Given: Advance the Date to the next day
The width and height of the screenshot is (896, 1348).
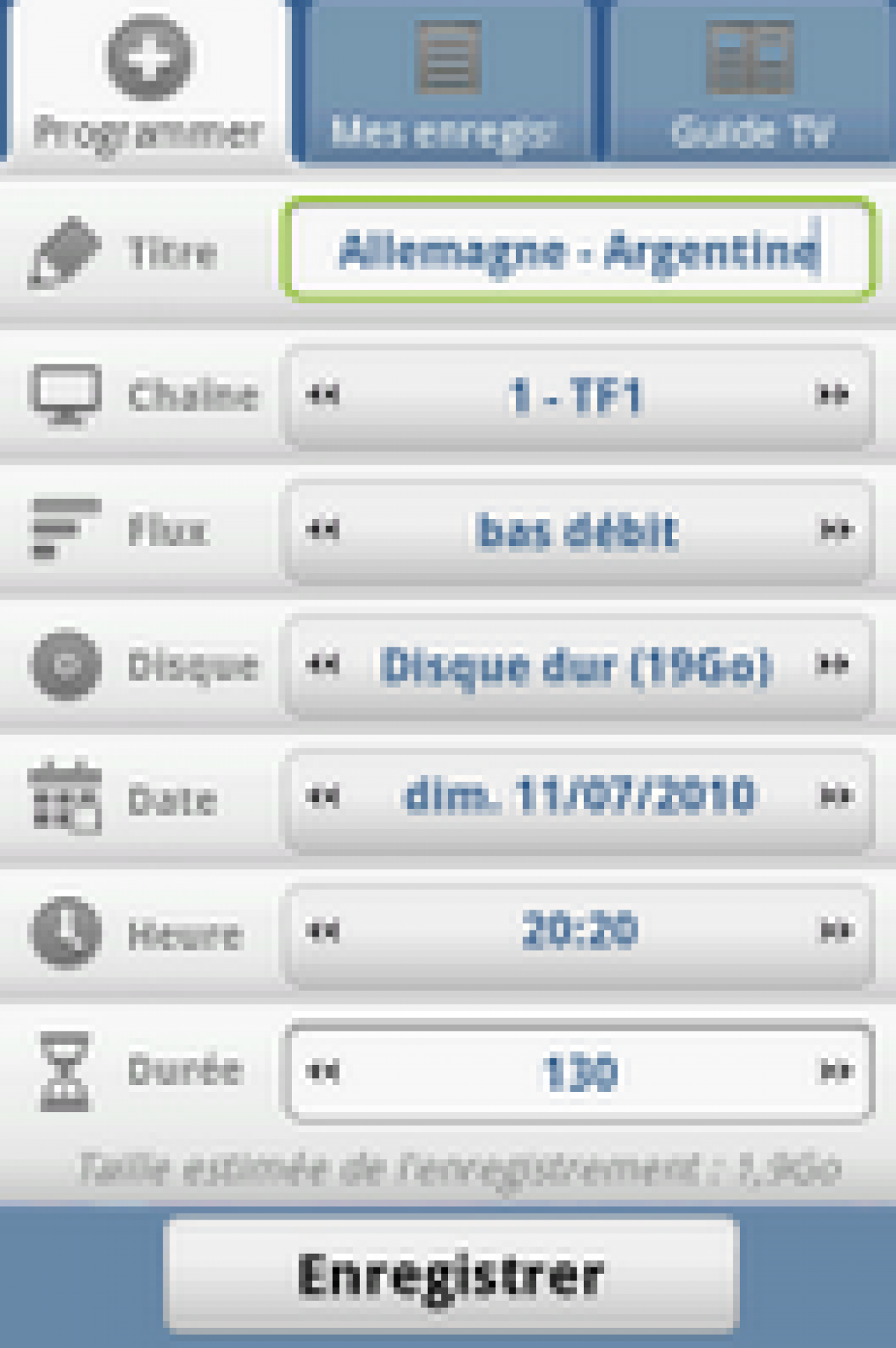Looking at the screenshot, I should point(833,796).
